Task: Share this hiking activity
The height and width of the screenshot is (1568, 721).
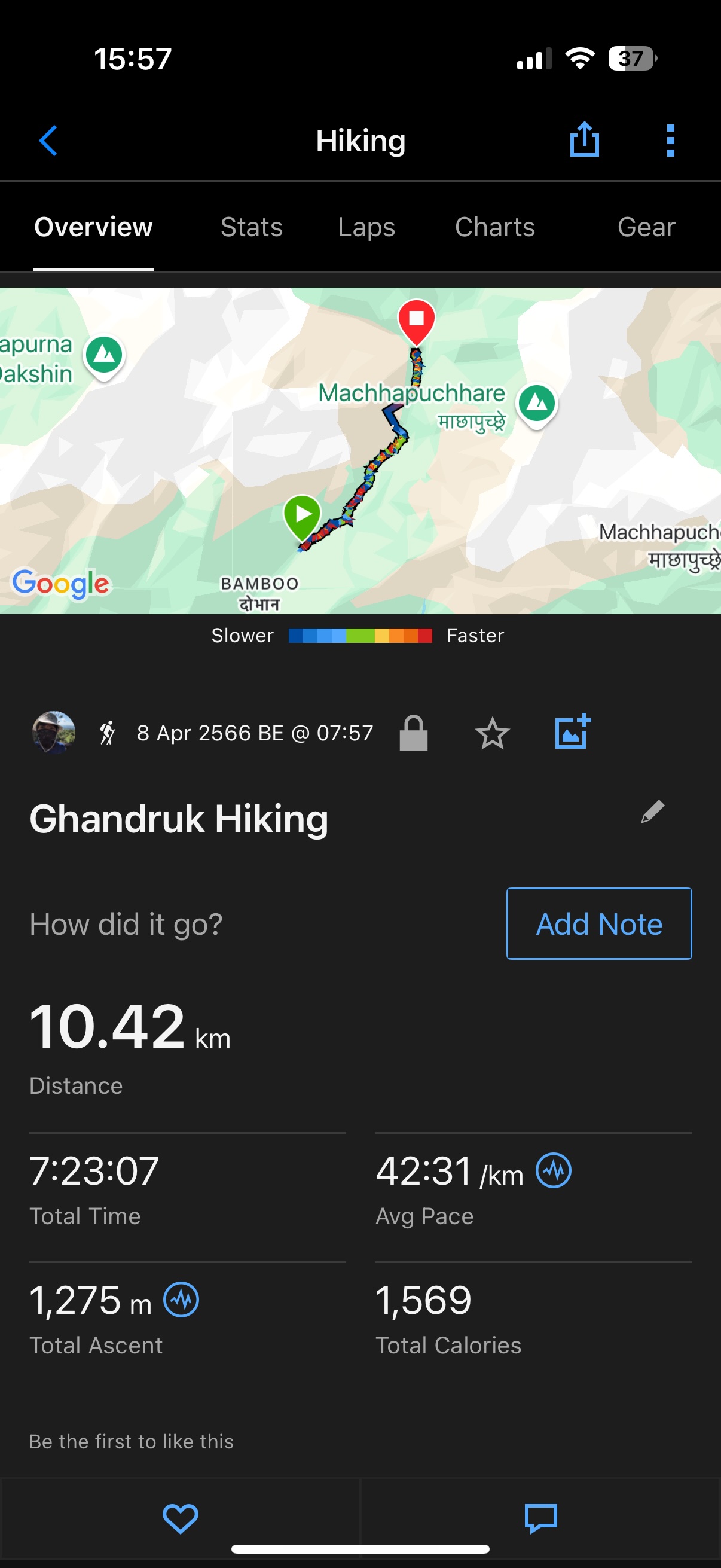Action: [584, 140]
